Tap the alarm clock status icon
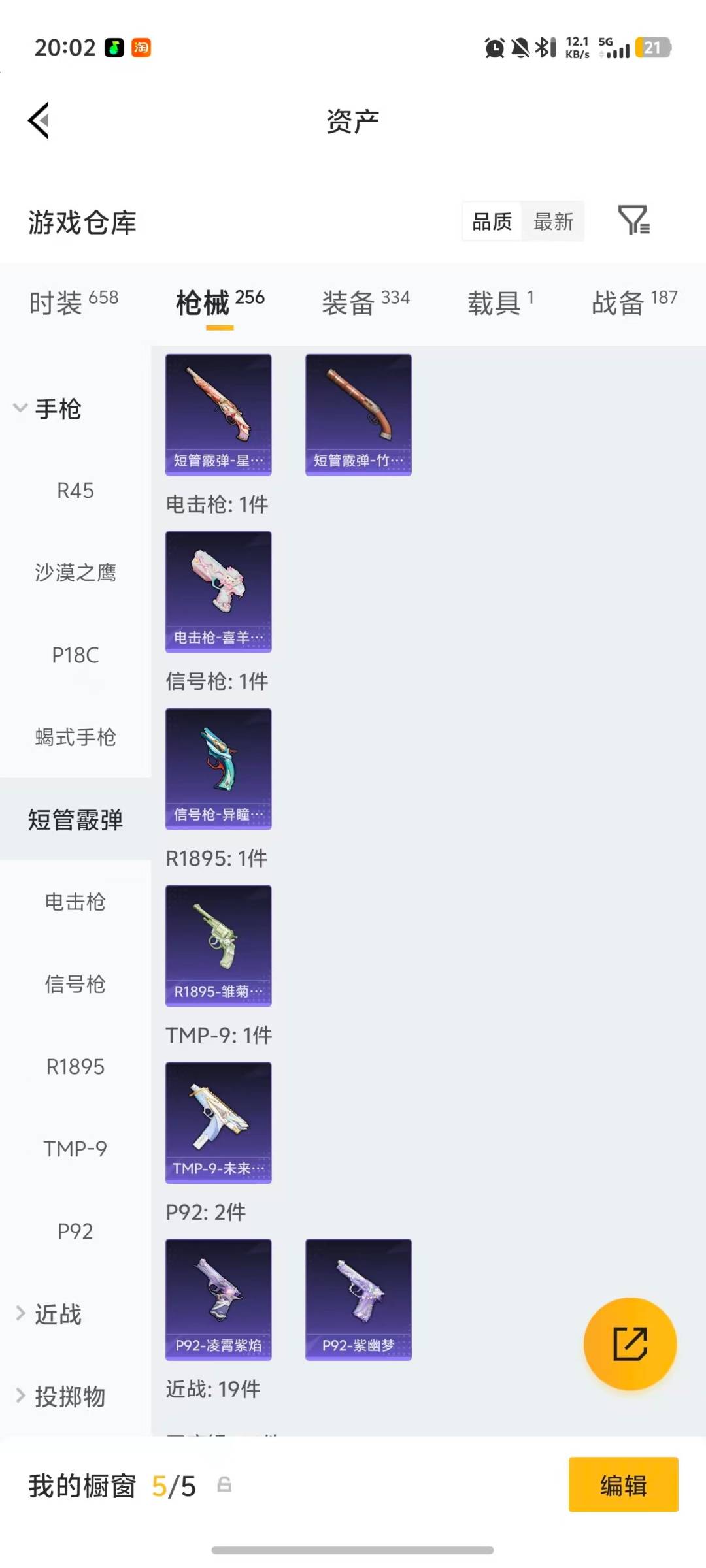The height and width of the screenshot is (1568, 706). 495,48
